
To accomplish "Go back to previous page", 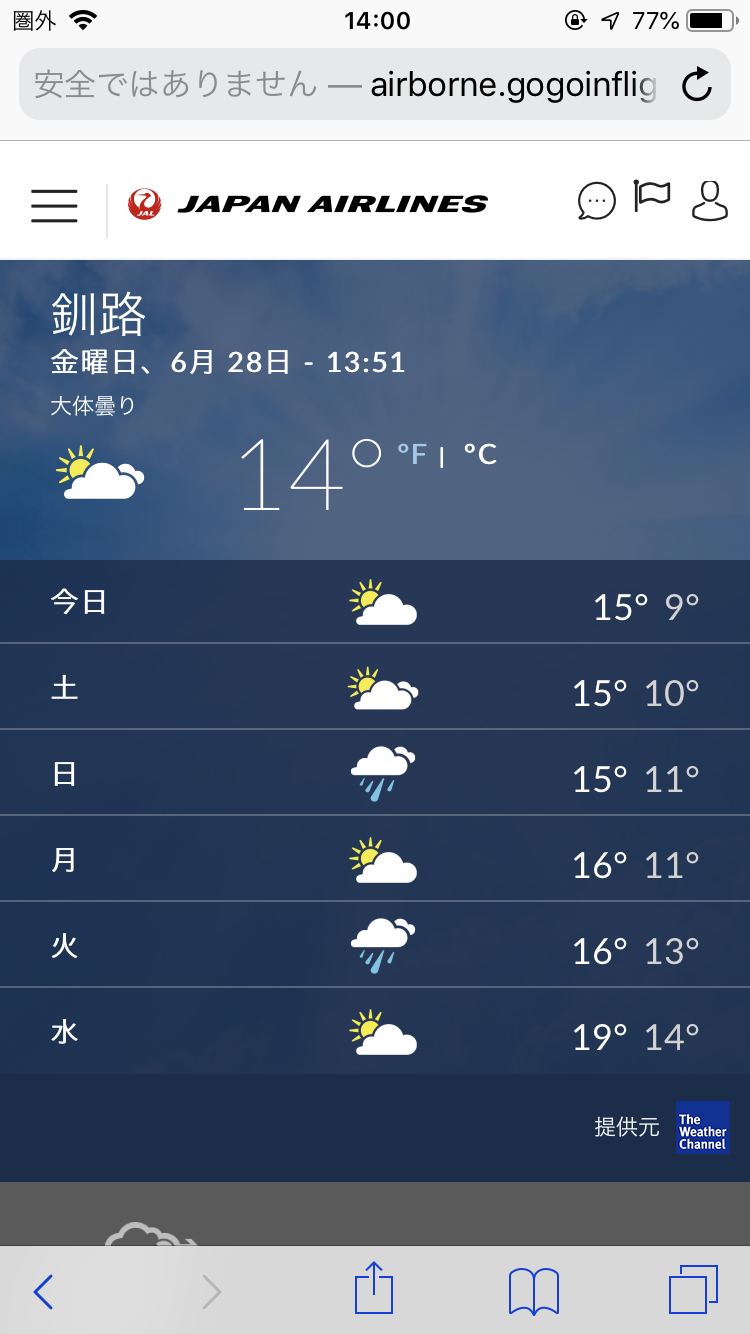I will point(43,1292).
